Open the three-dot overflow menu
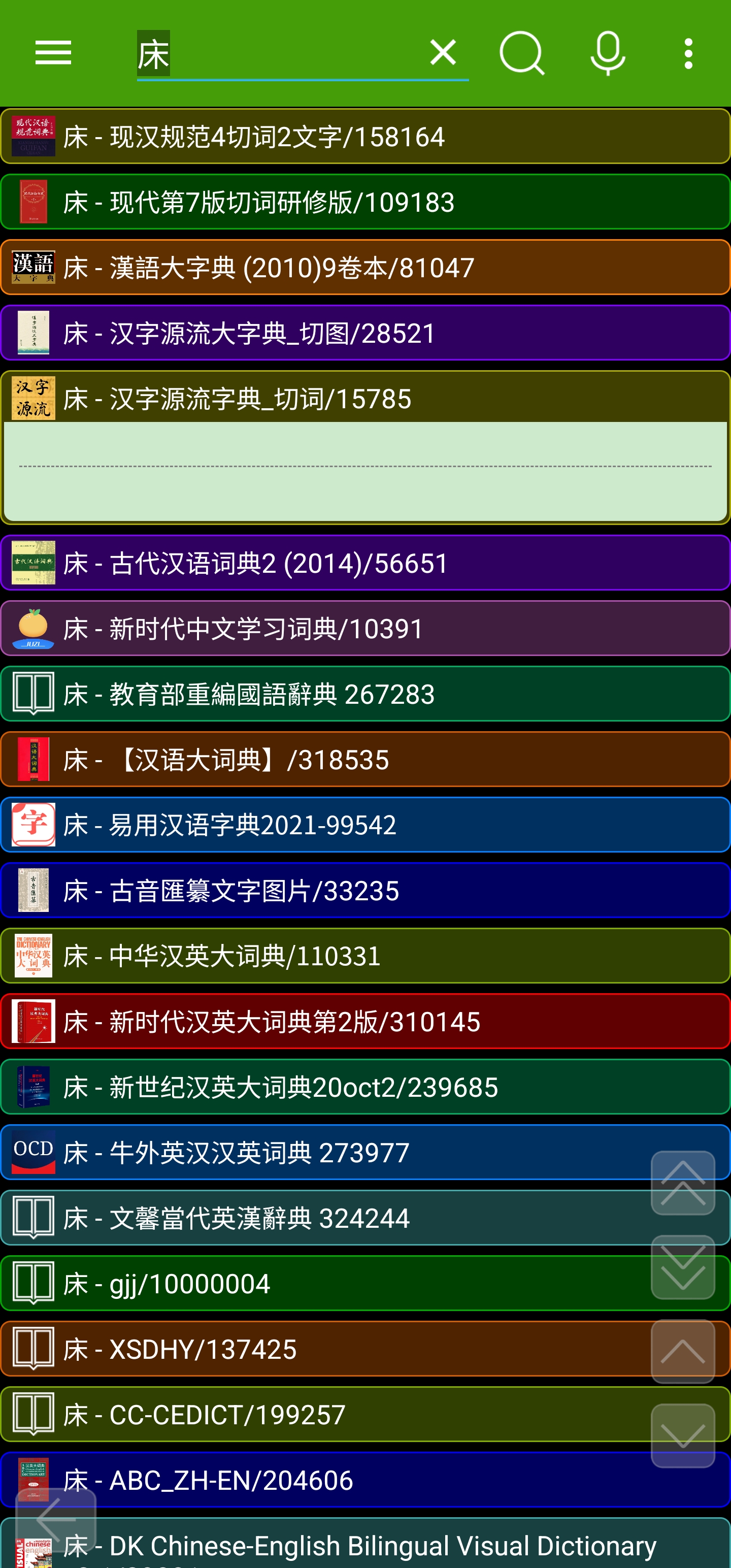731x1568 pixels. click(688, 53)
